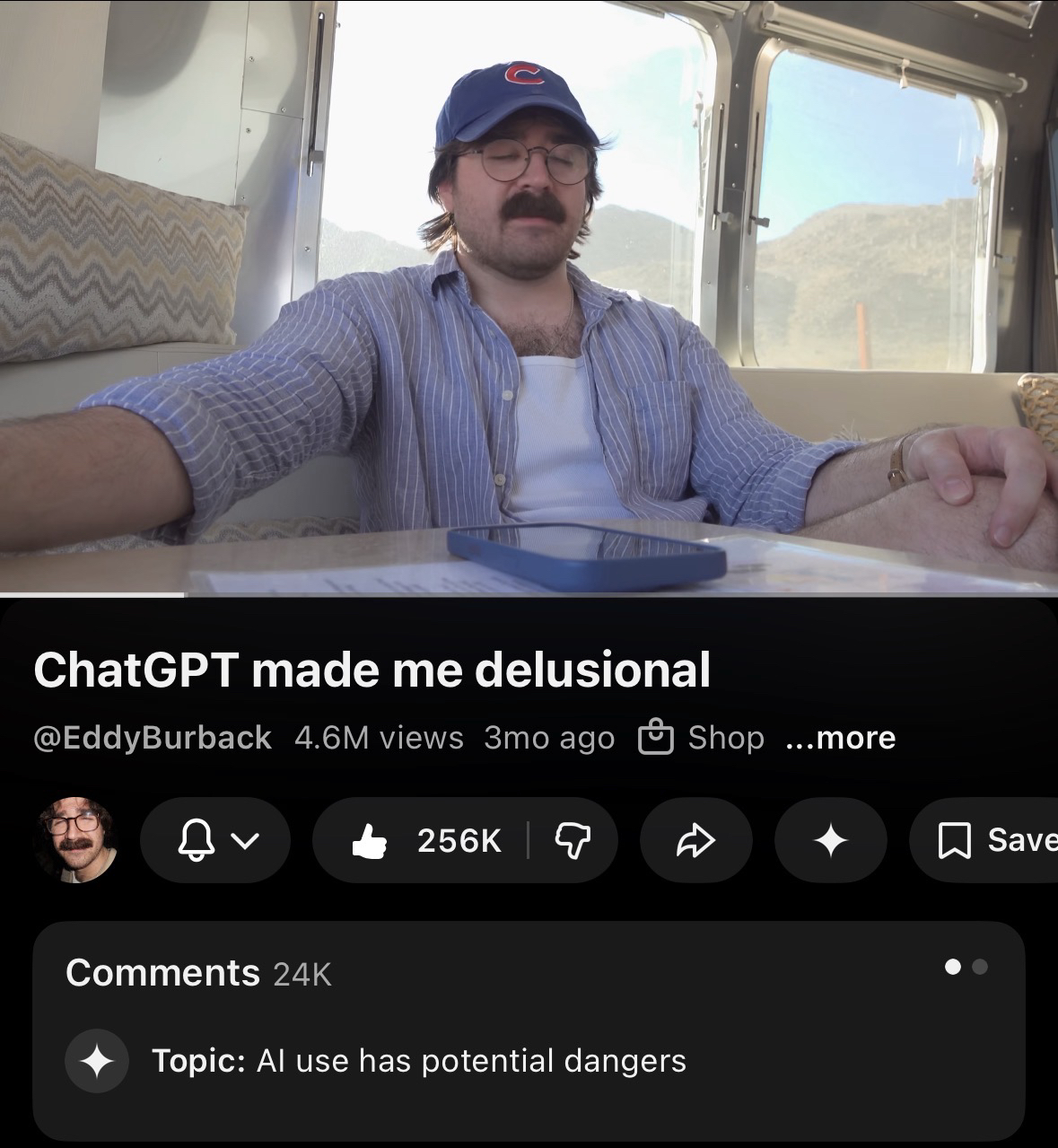Share this video
The width and height of the screenshot is (1058, 1148).
695,840
